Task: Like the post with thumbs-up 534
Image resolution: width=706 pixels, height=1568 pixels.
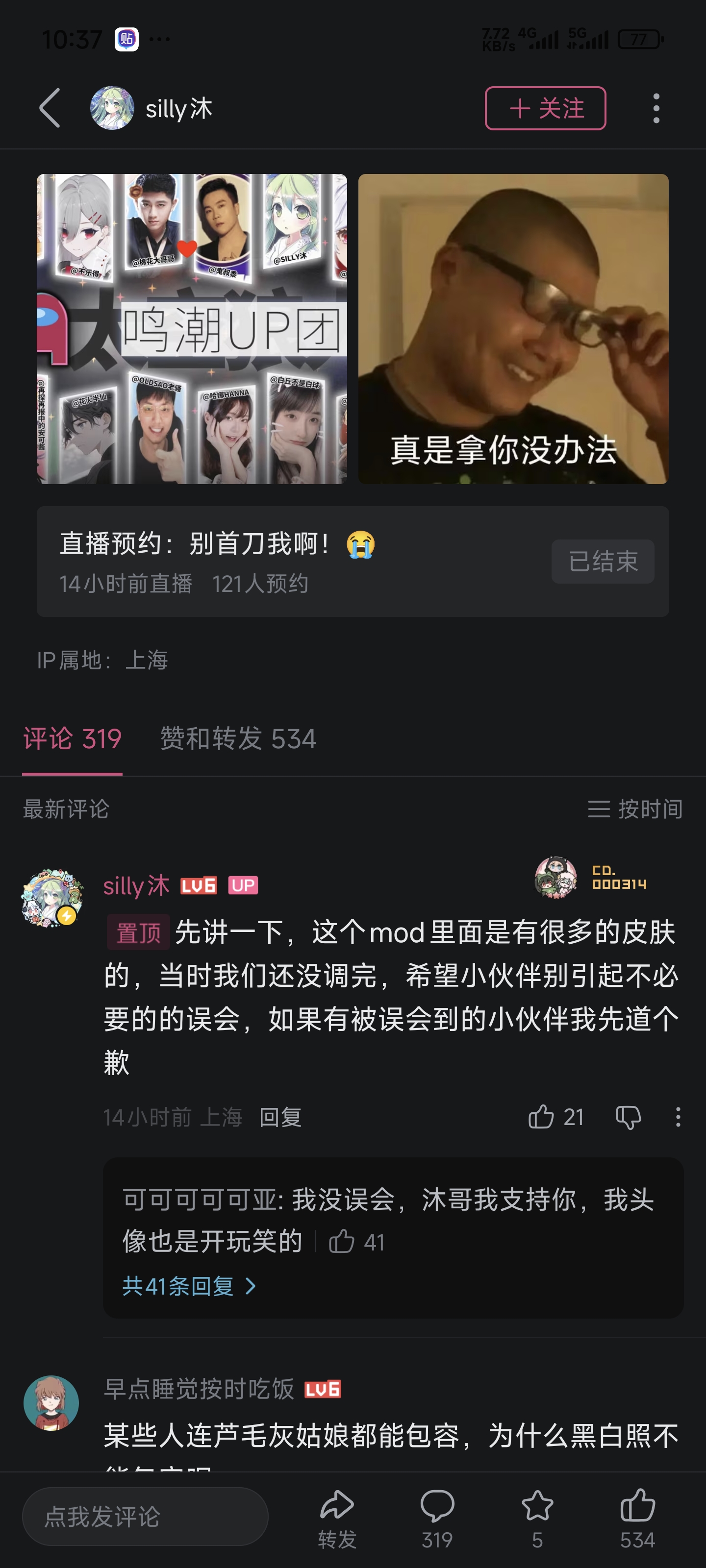Action: tap(637, 1517)
